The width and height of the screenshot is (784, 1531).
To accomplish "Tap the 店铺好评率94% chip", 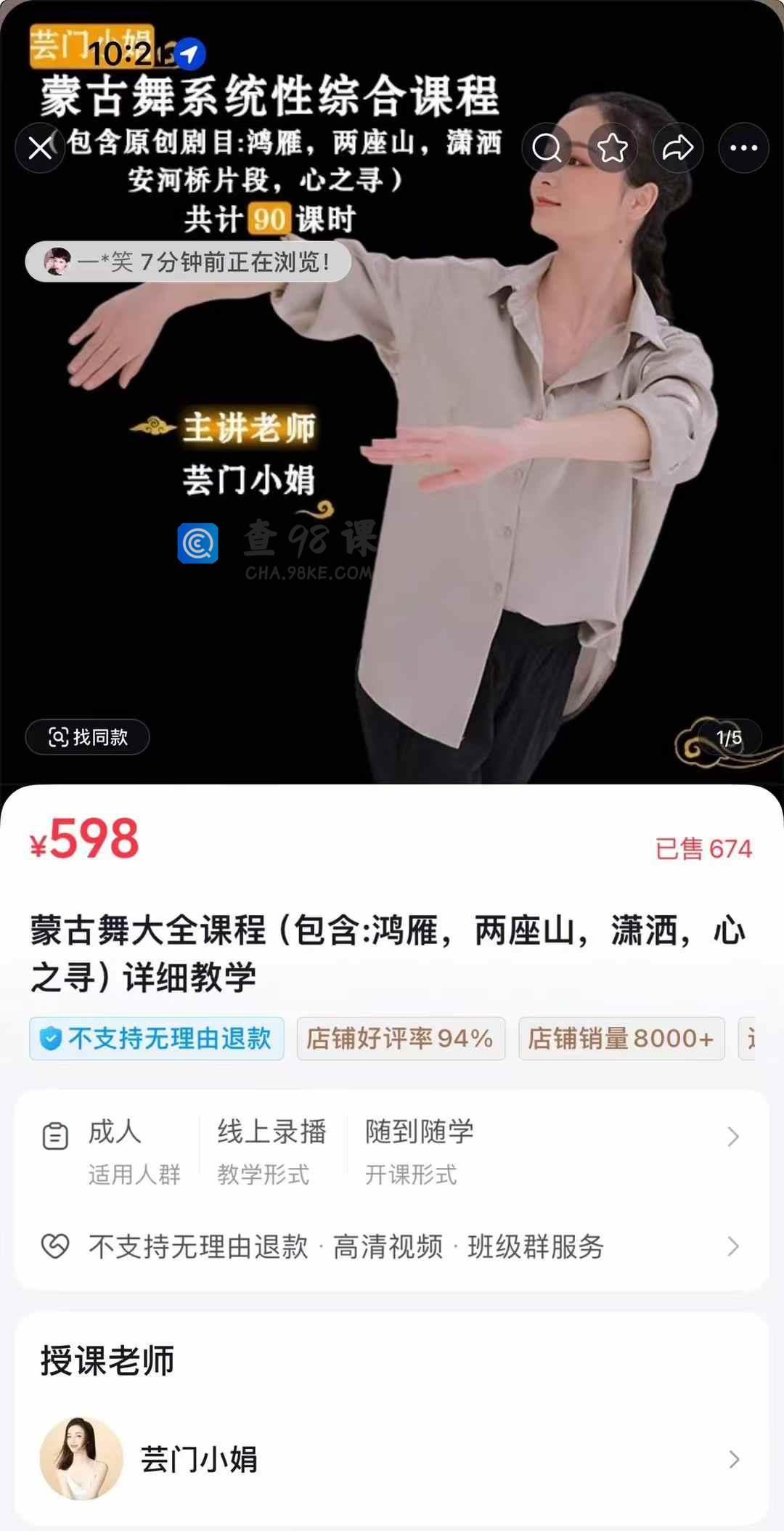I will [x=401, y=1039].
